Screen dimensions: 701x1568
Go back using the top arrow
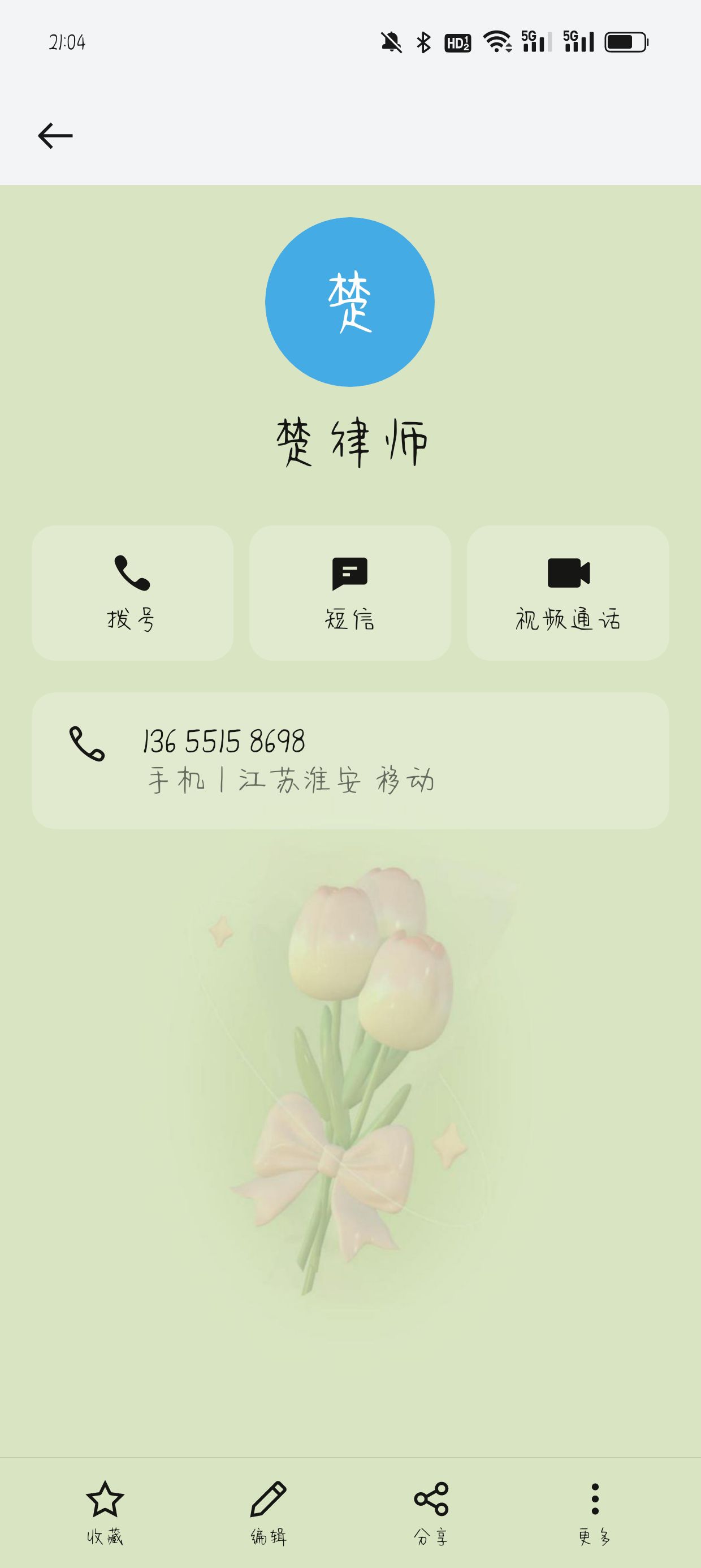[55, 135]
